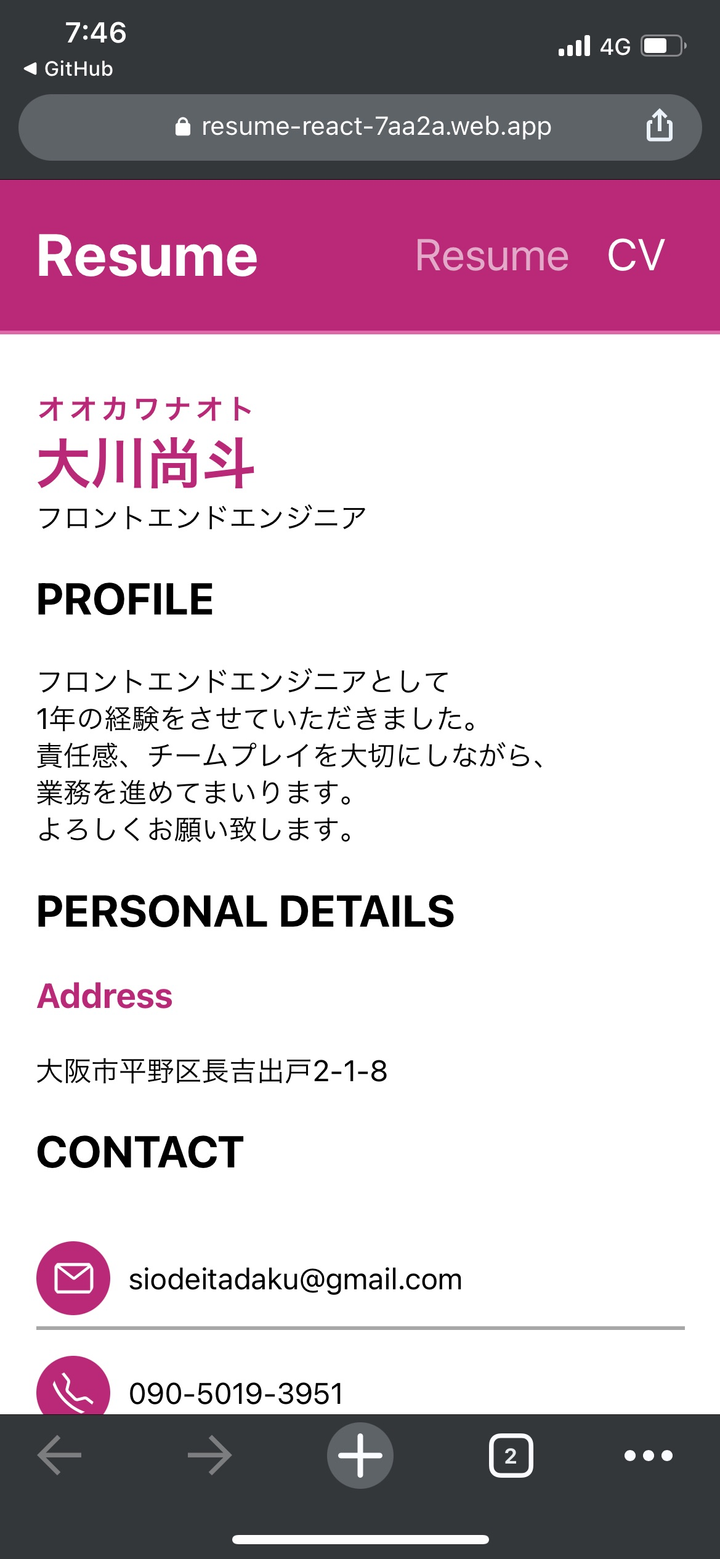This screenshot has width=720, height=1559.
Task: Switch to the Resume navigation link
Action: (x=491, y=256)
